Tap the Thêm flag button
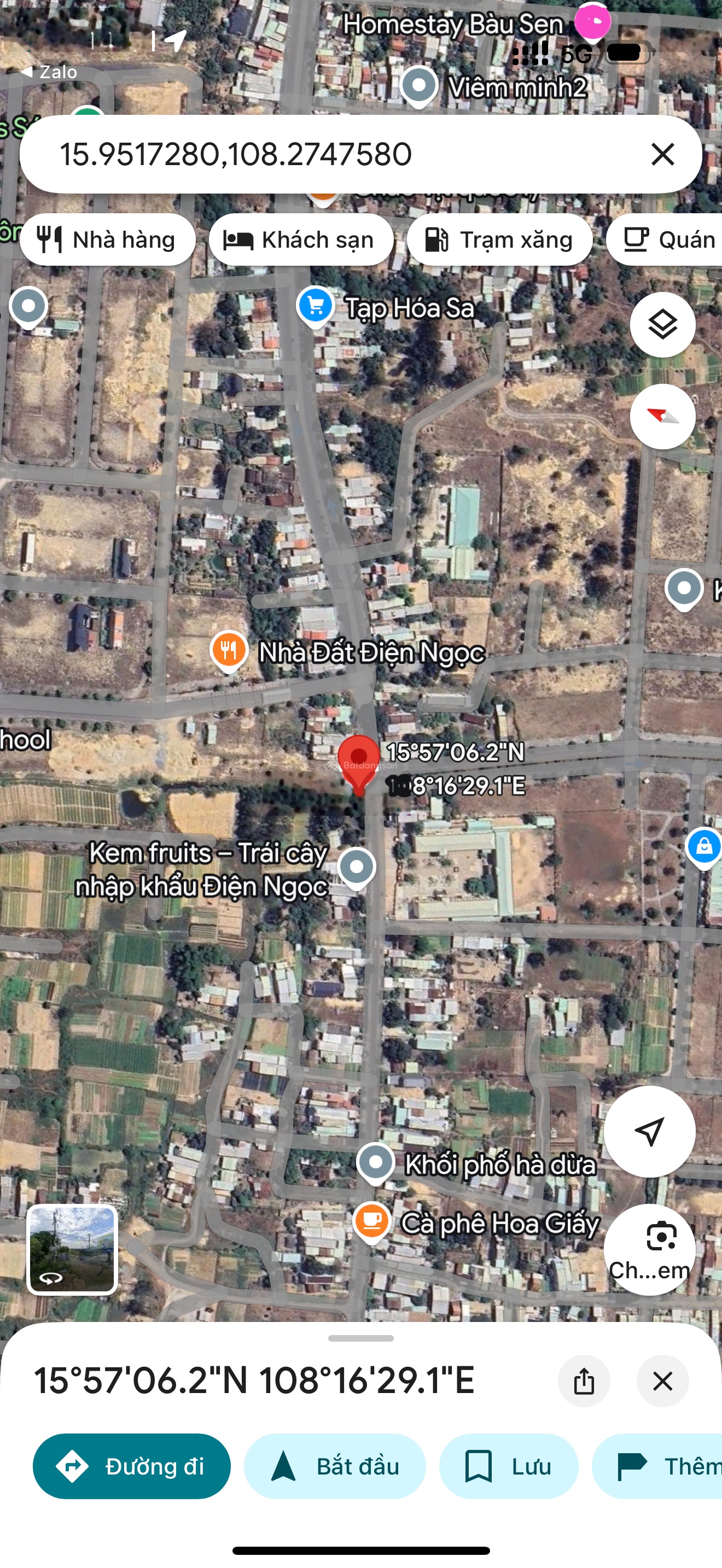722x1568 pixels. click(663, 1466)
